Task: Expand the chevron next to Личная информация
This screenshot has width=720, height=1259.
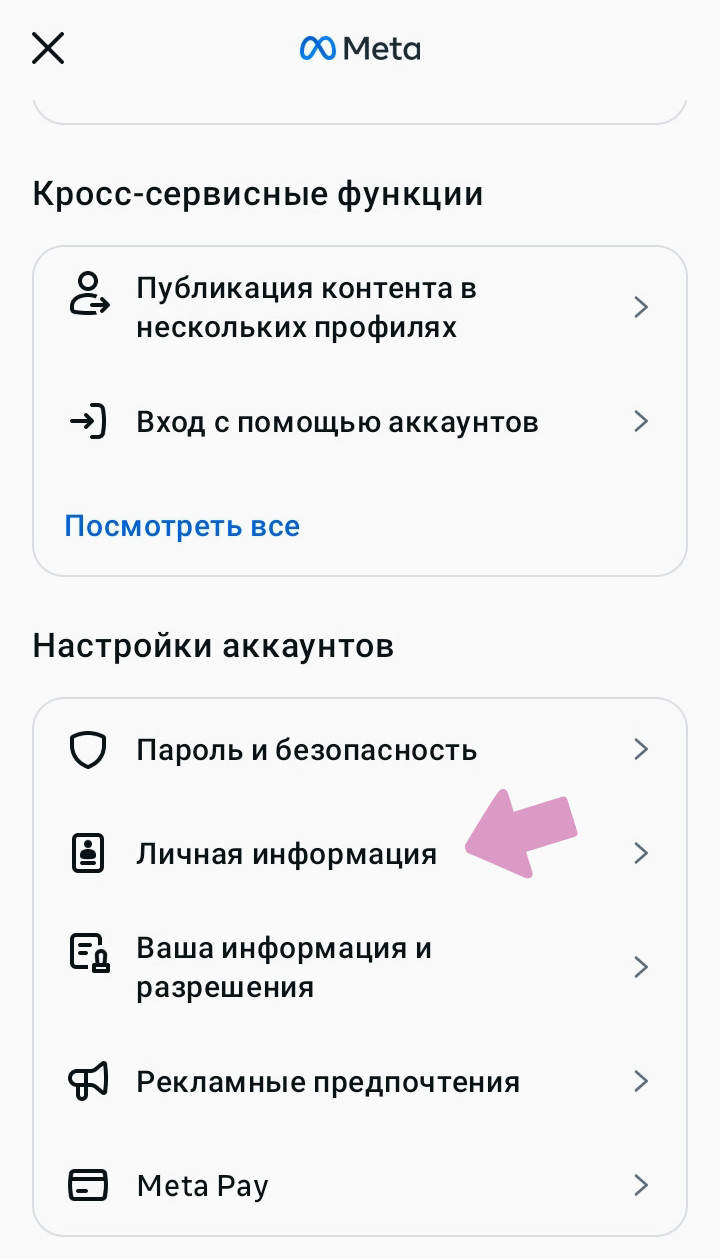Action: [x=641, y=852]
